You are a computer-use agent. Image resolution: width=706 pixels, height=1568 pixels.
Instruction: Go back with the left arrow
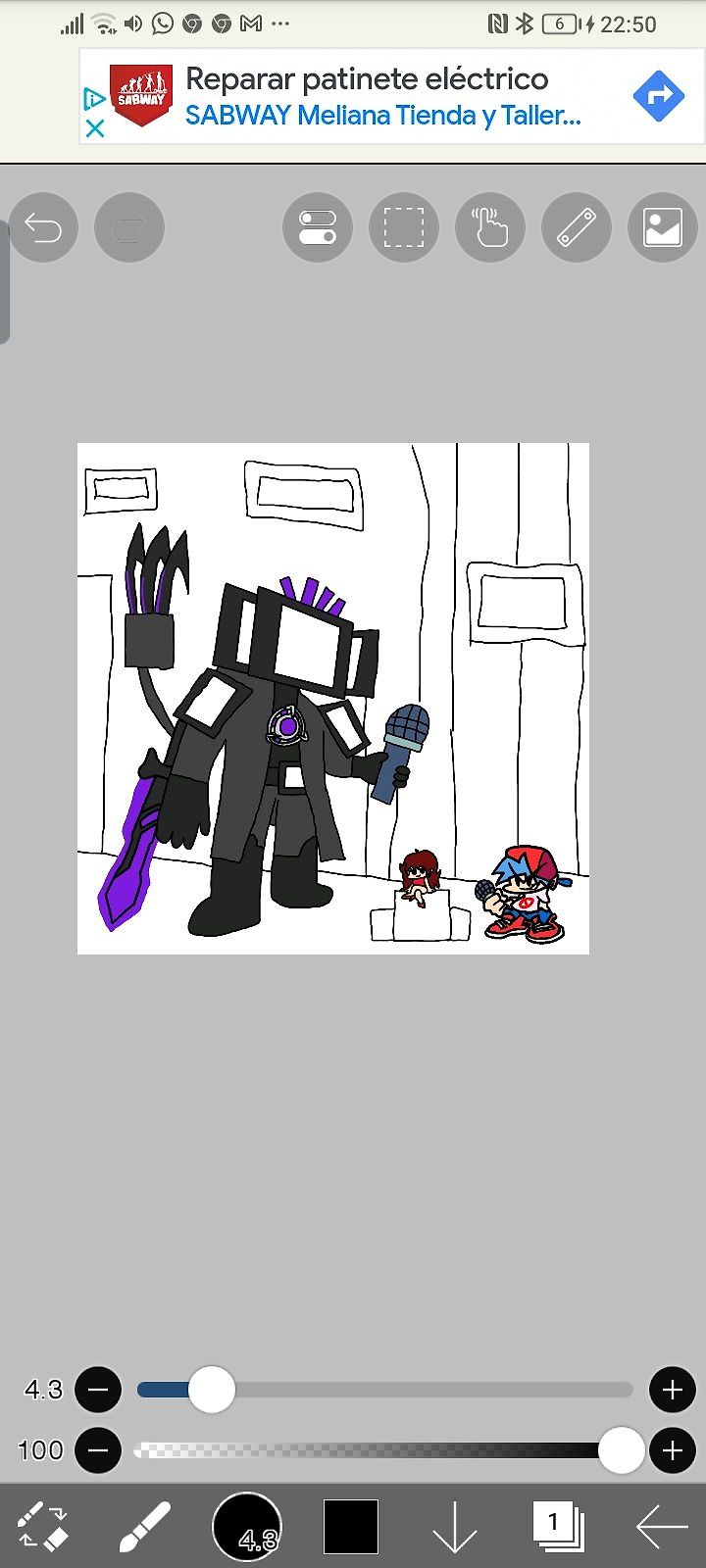coord(662,1526)
